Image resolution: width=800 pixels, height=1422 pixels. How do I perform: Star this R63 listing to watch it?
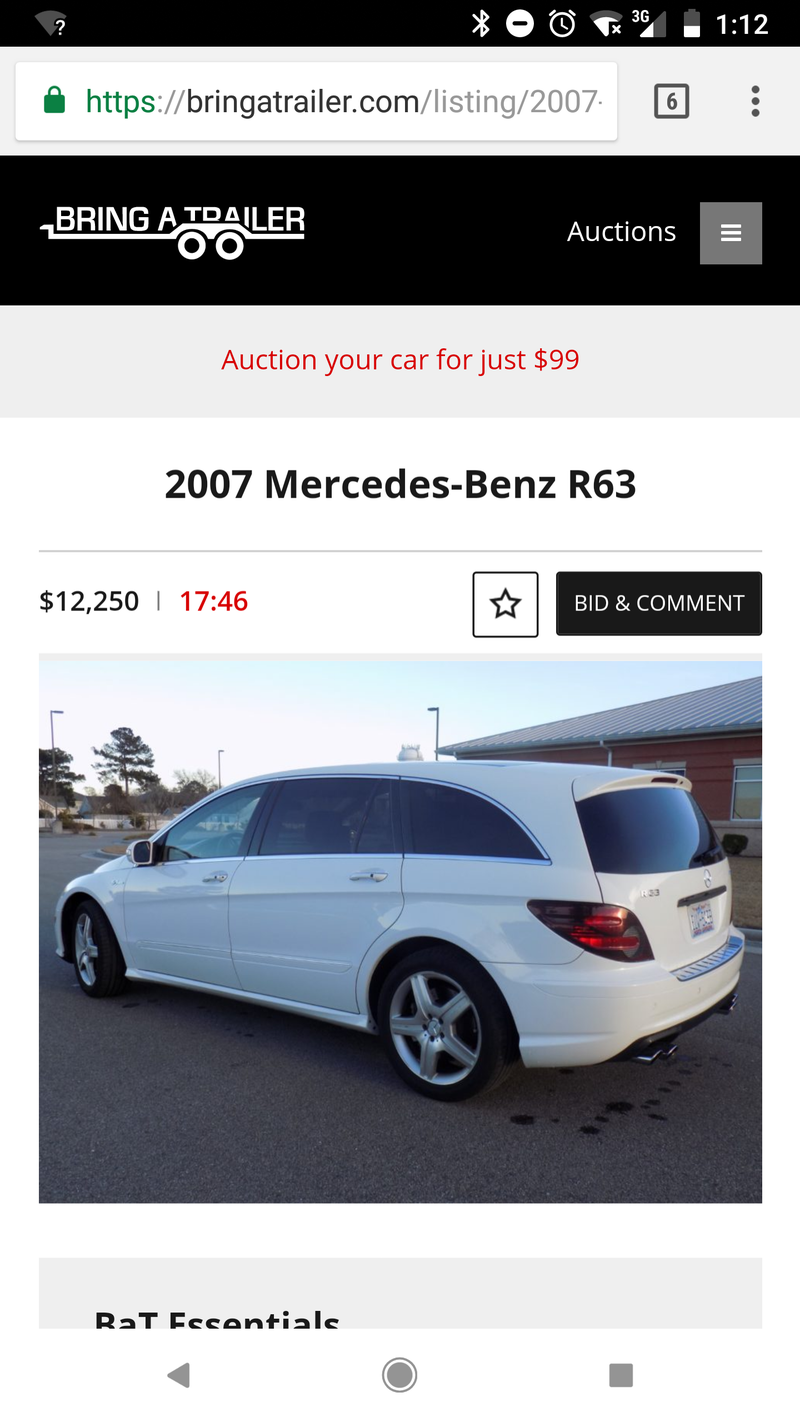(505, 604)
